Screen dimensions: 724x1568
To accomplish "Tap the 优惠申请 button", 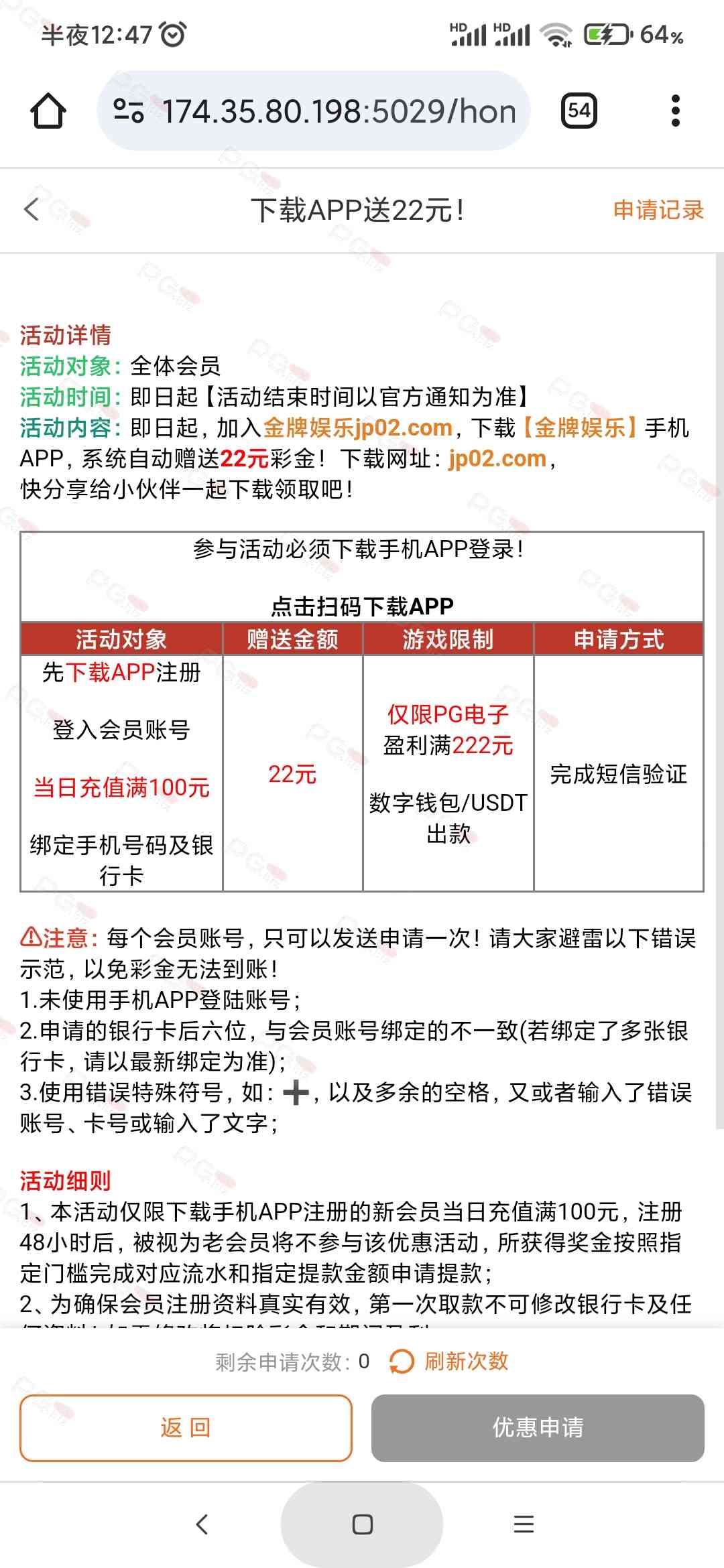I will pos(538,1428).
